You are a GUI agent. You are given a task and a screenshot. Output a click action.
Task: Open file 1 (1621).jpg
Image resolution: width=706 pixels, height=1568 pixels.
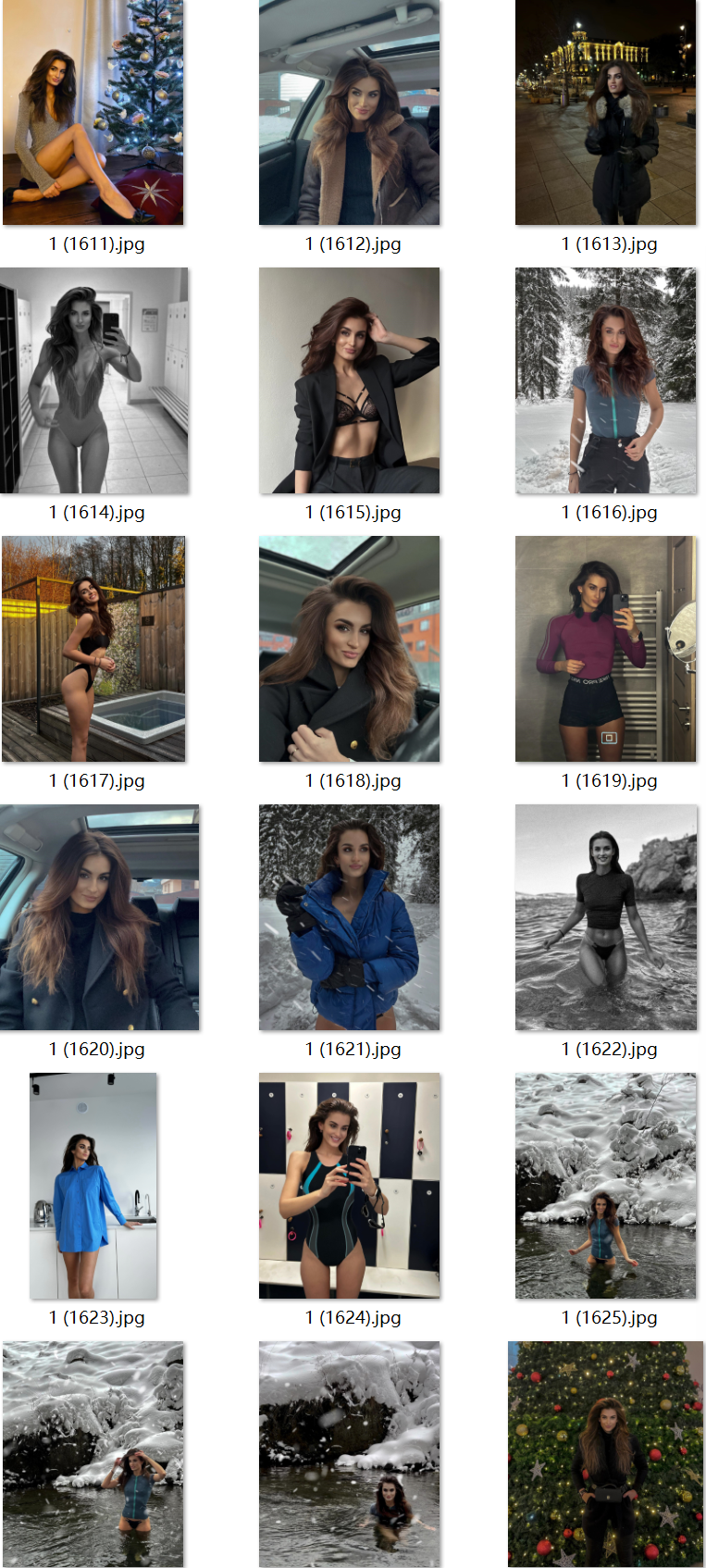click(x=349, y=917)
